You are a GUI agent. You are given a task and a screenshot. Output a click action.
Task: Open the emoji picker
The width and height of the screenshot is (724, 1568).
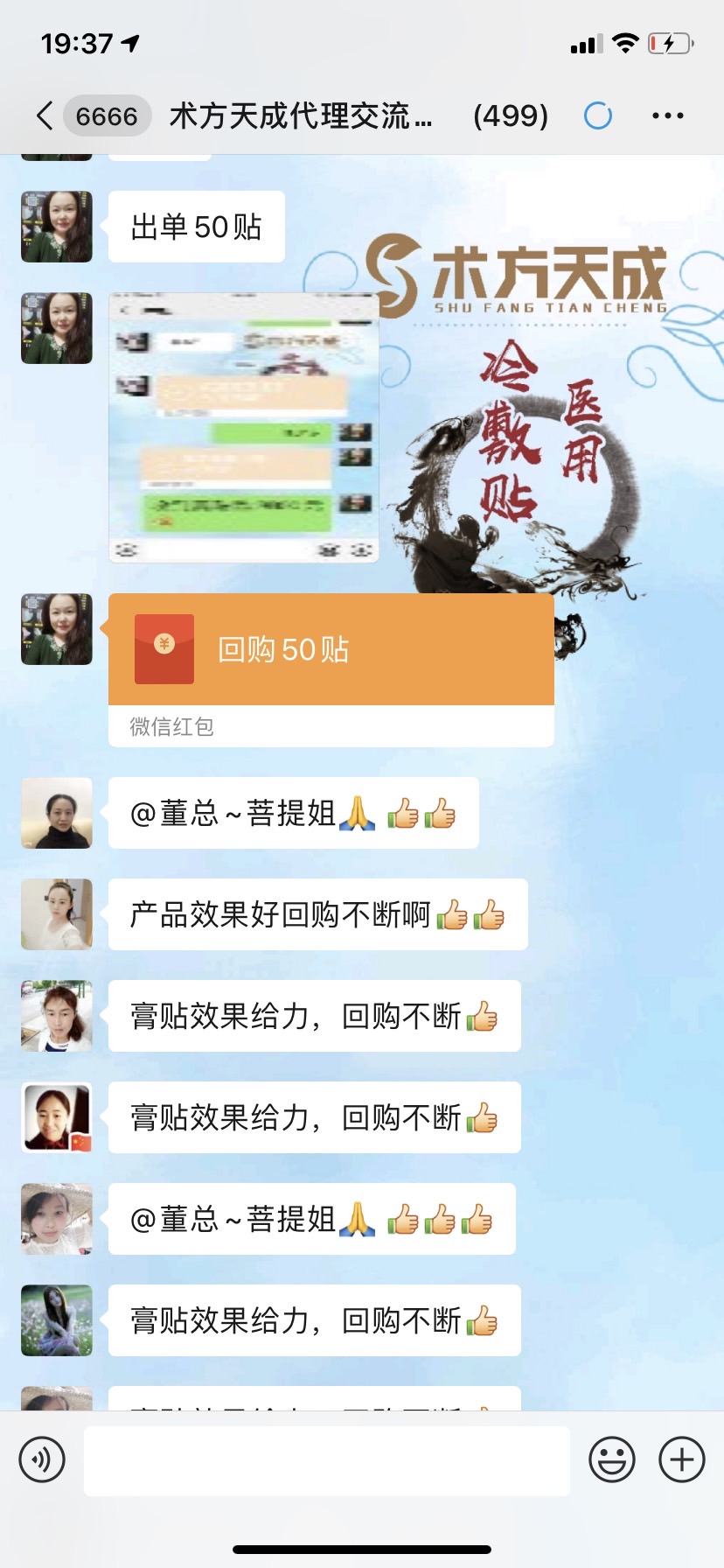click(611, 1459)
